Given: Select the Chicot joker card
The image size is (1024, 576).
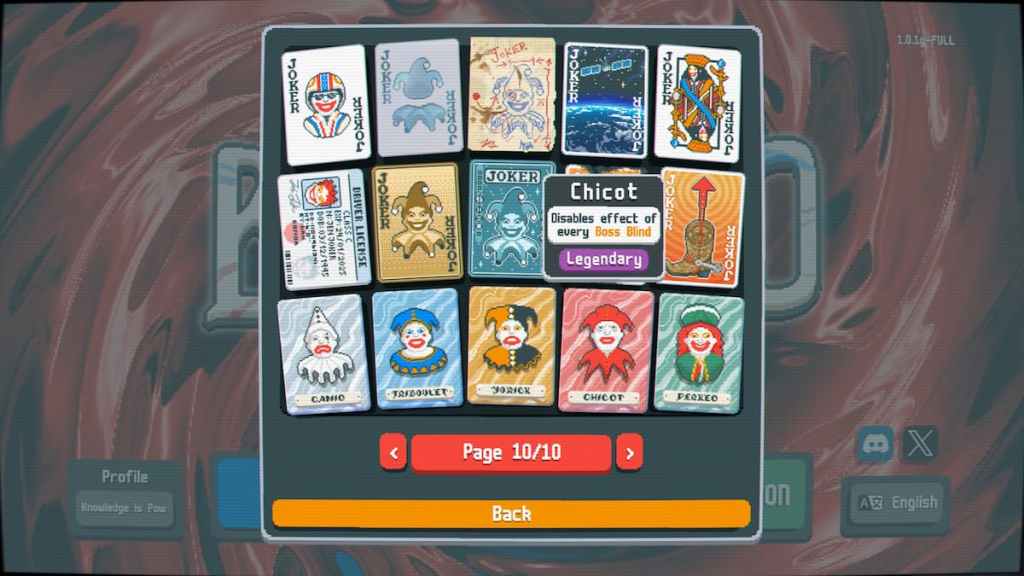Looking at the screenshot, I should [606, 348].
